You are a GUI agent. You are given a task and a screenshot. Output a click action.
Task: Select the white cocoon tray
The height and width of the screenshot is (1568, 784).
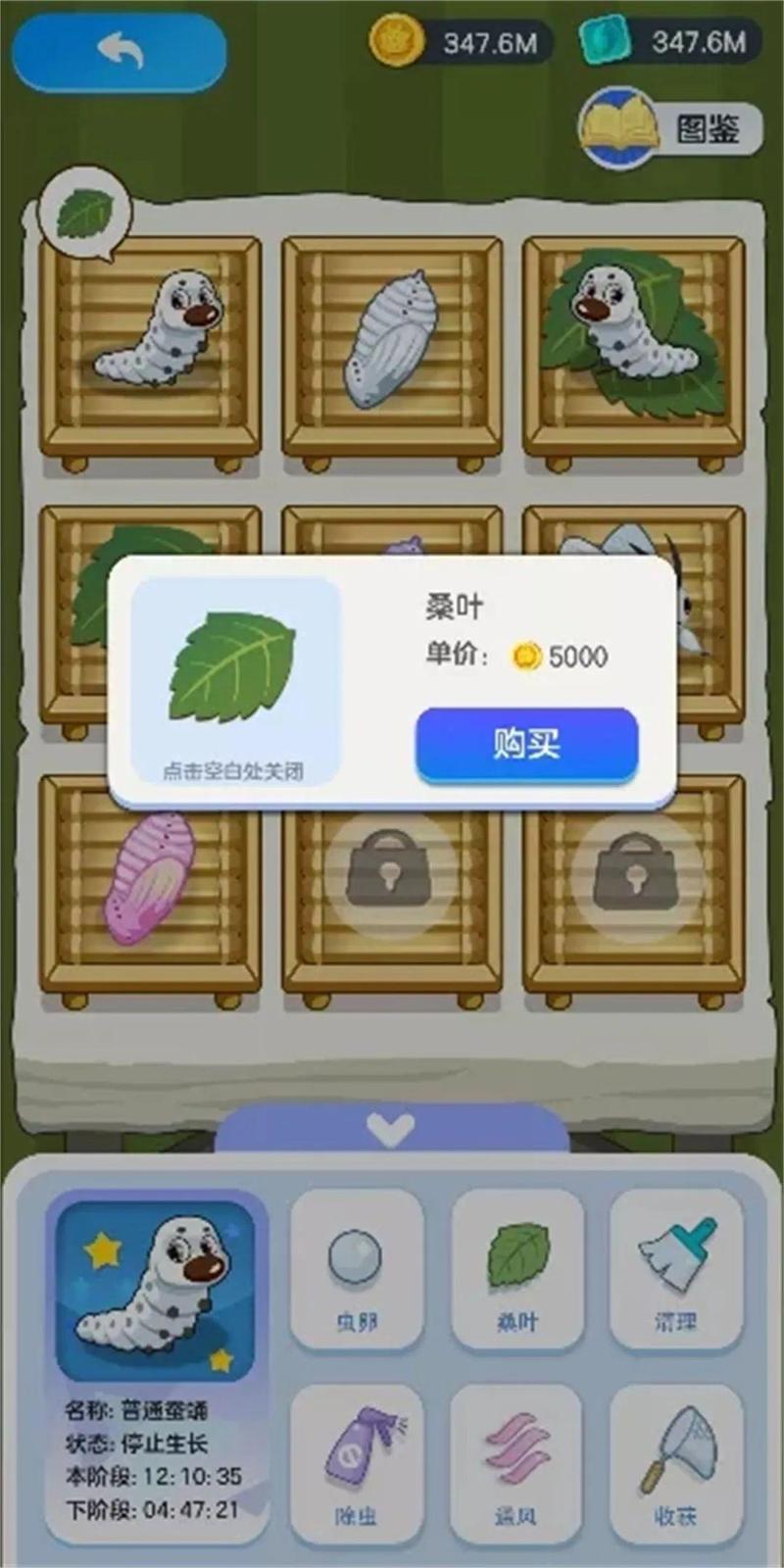pyautogui.click(x=392, y=343)
